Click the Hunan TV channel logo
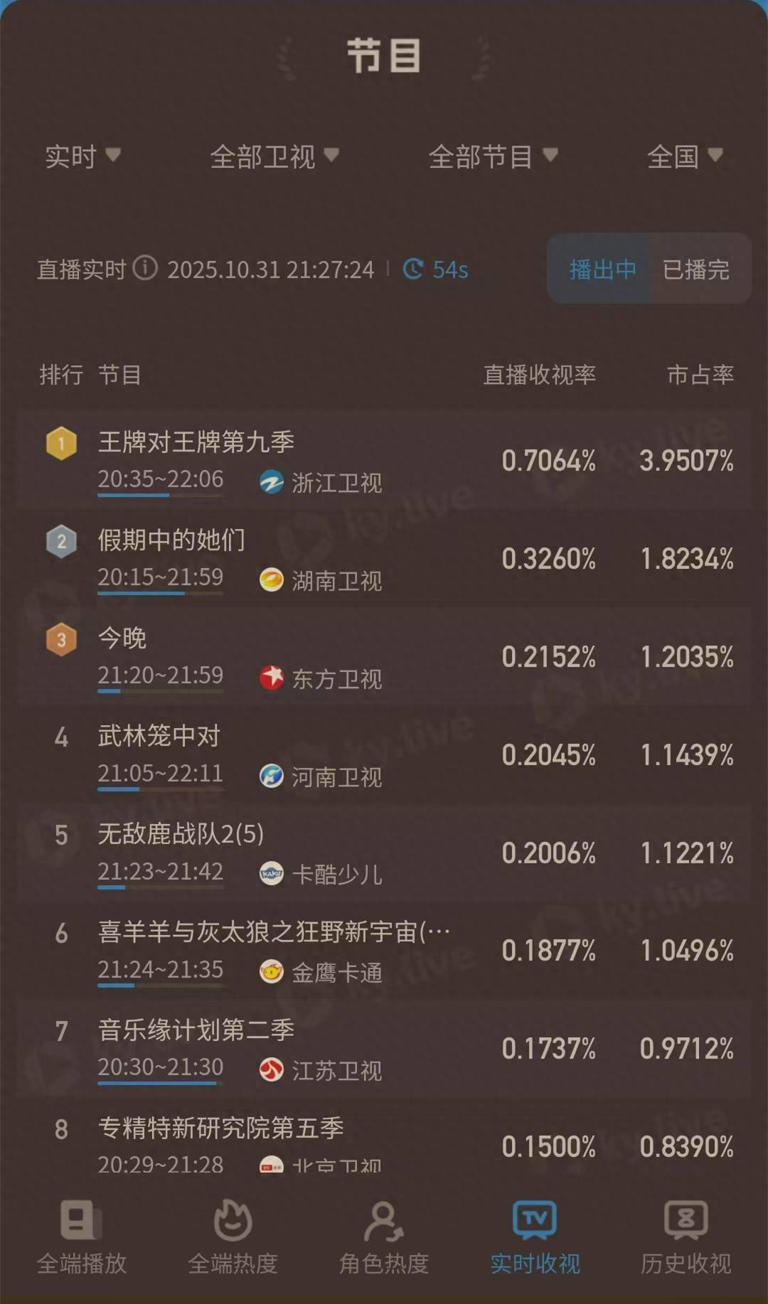 tap(271, 580)
